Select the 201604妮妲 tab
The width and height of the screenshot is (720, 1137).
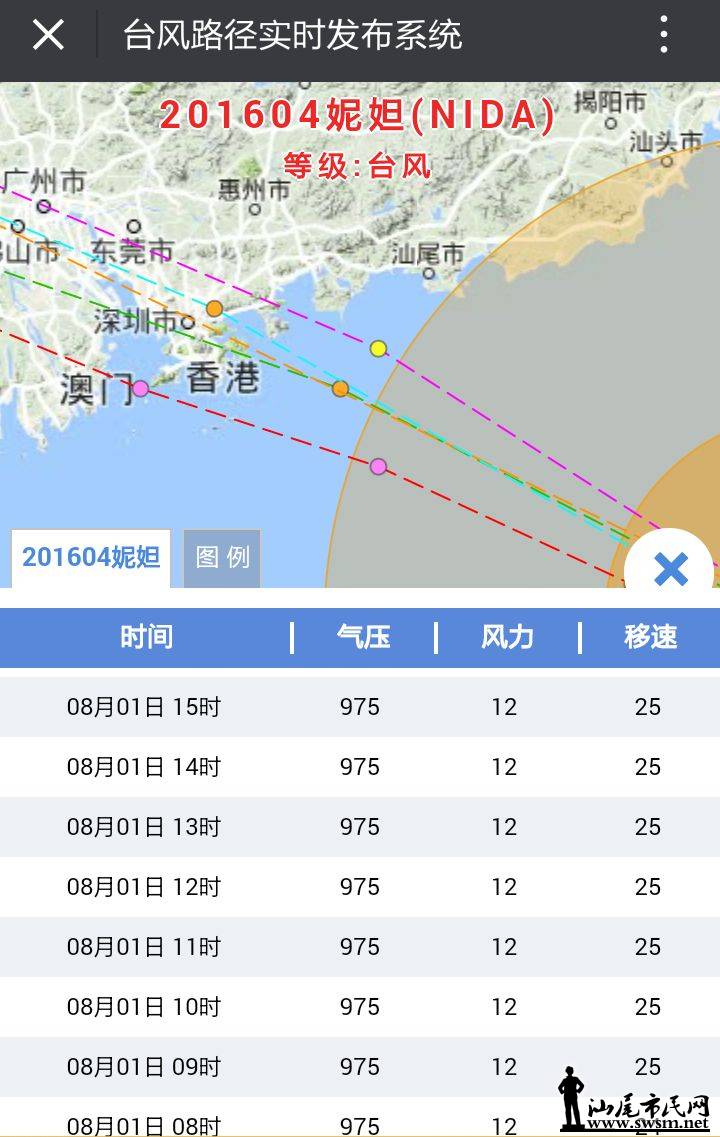tap(91, 557)
